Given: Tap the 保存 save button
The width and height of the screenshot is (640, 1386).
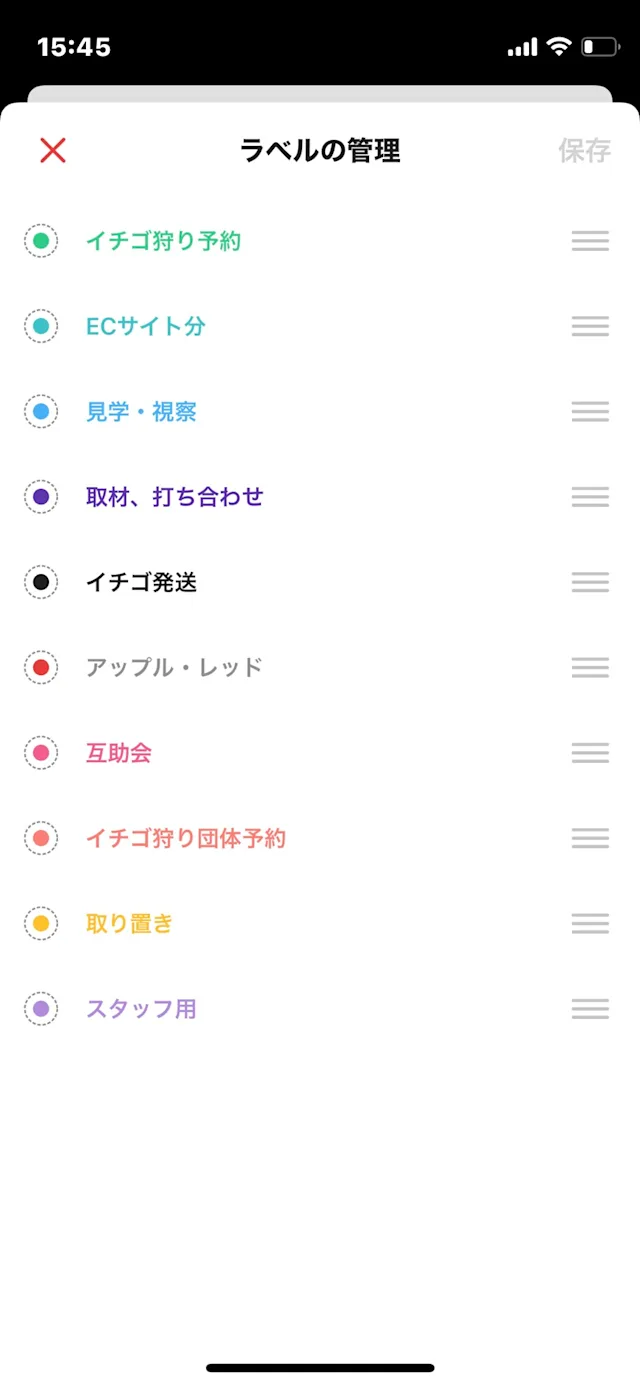Looking at the screenshot, I should (x=584, y=151).
